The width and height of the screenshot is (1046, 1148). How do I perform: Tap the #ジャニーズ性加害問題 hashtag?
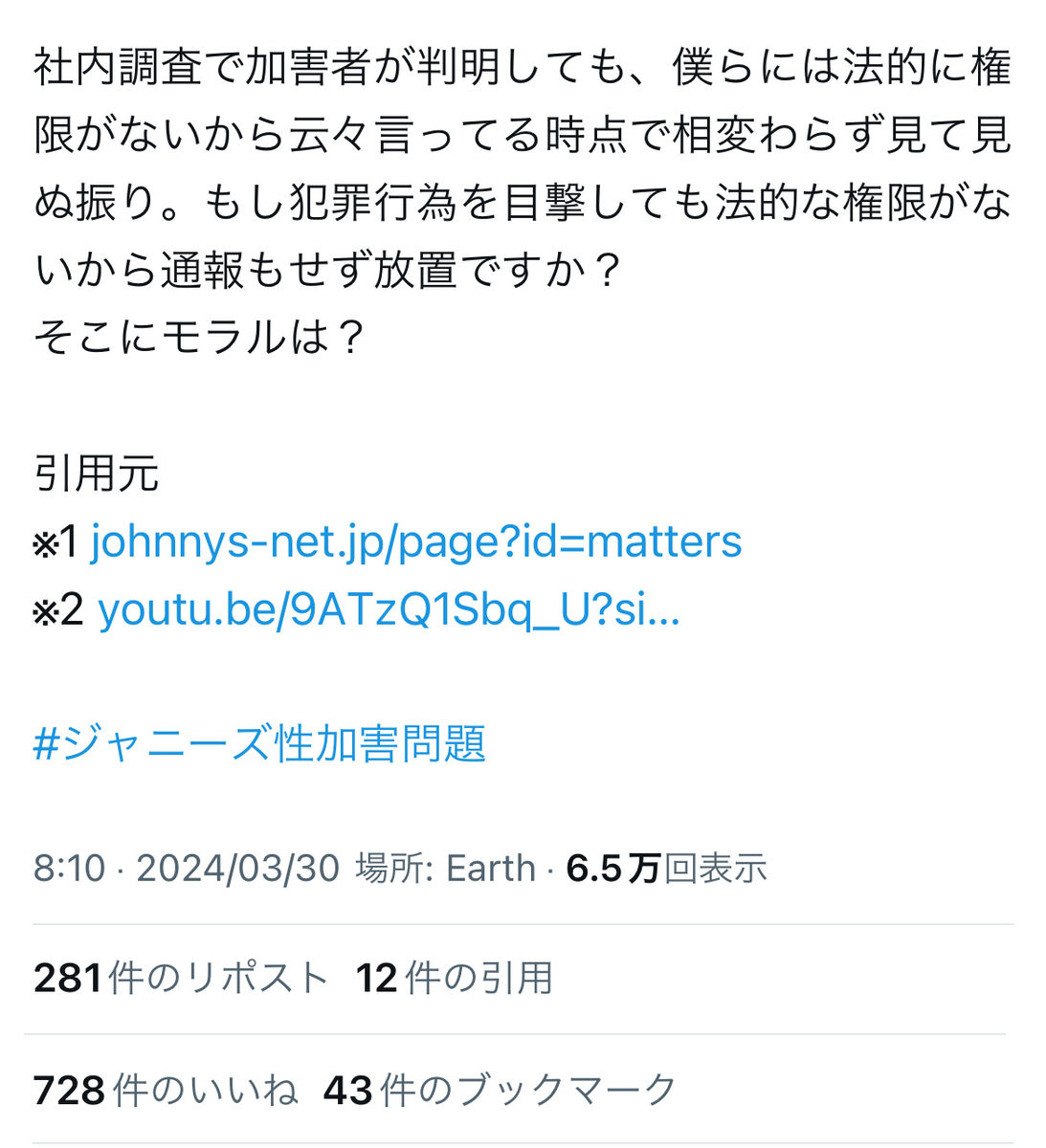259,743
